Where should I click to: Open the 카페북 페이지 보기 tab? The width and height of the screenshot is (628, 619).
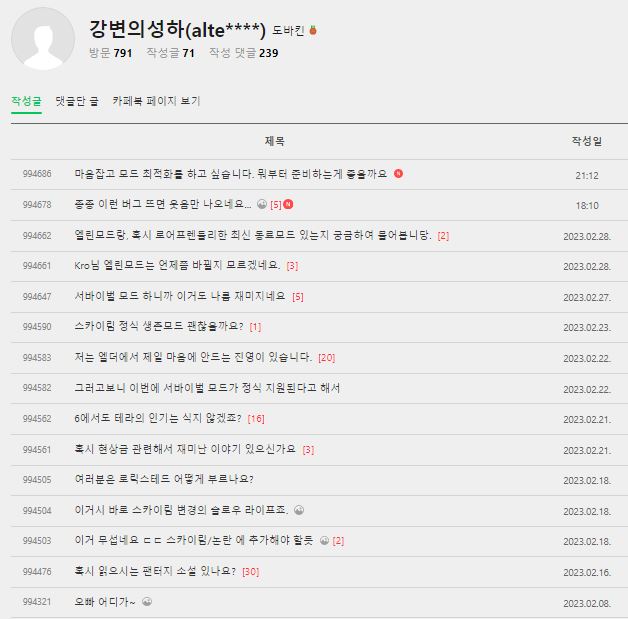[x=156, y=101]
